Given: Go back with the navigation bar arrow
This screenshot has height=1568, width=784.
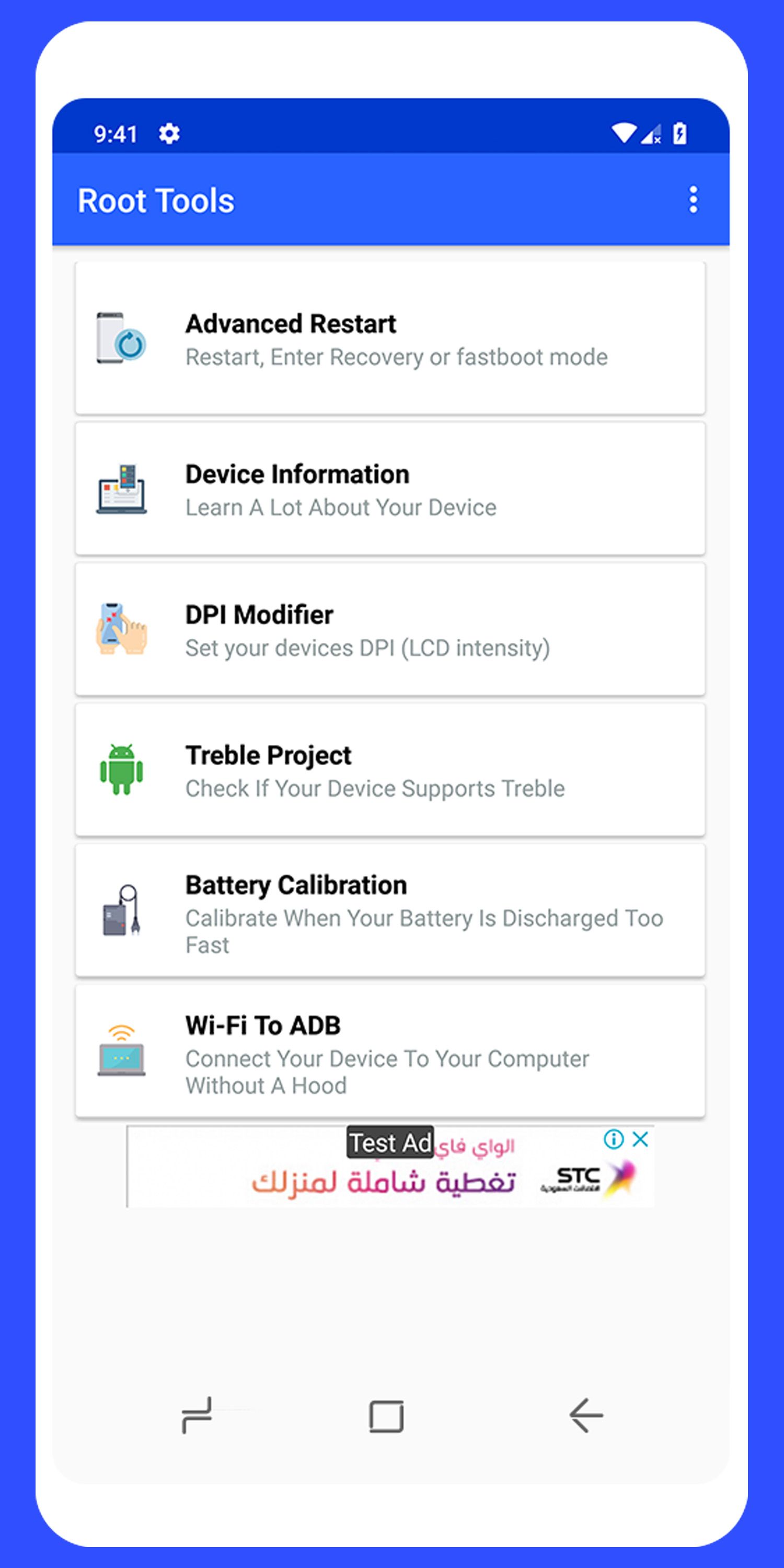Looking at the screenshot, I should 586,1415.
